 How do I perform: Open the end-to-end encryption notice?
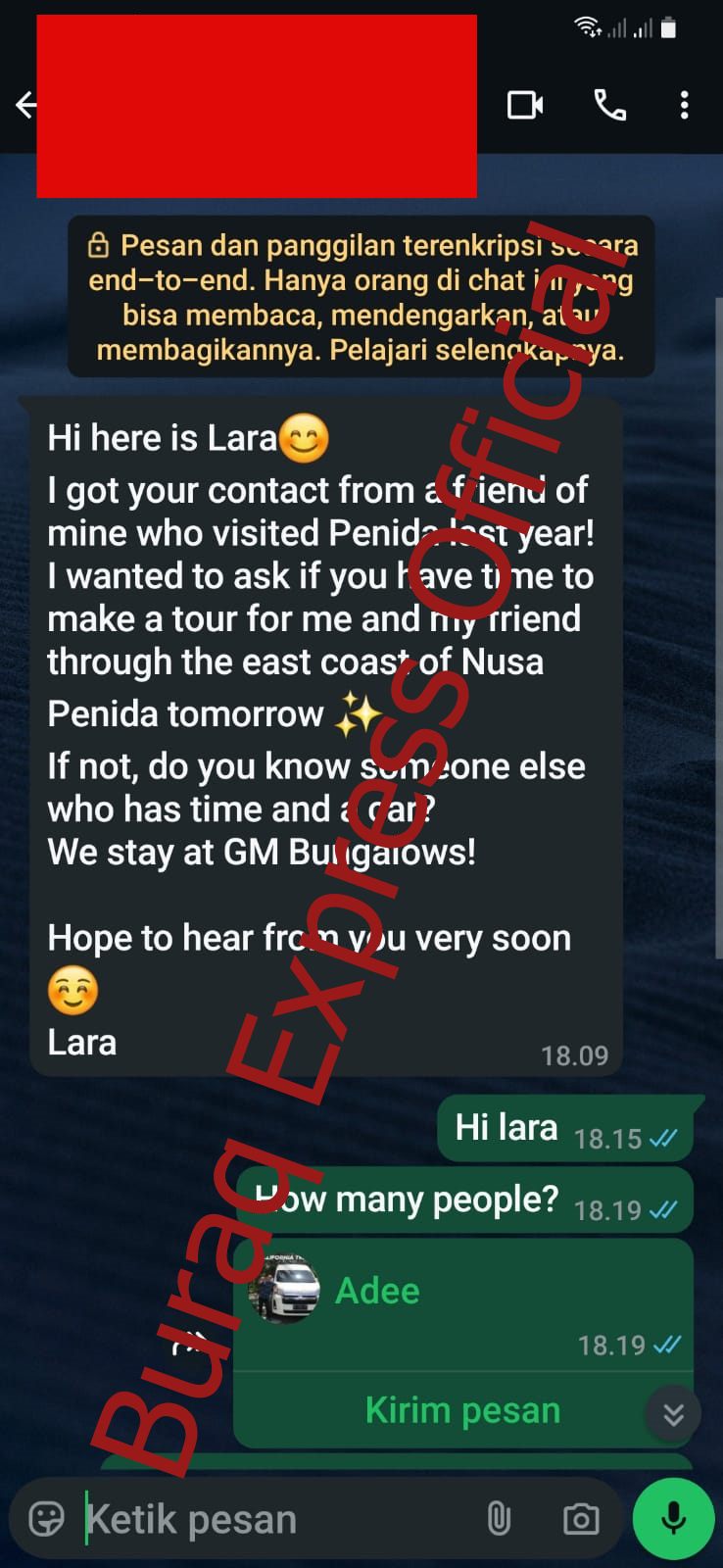(361, 297)
